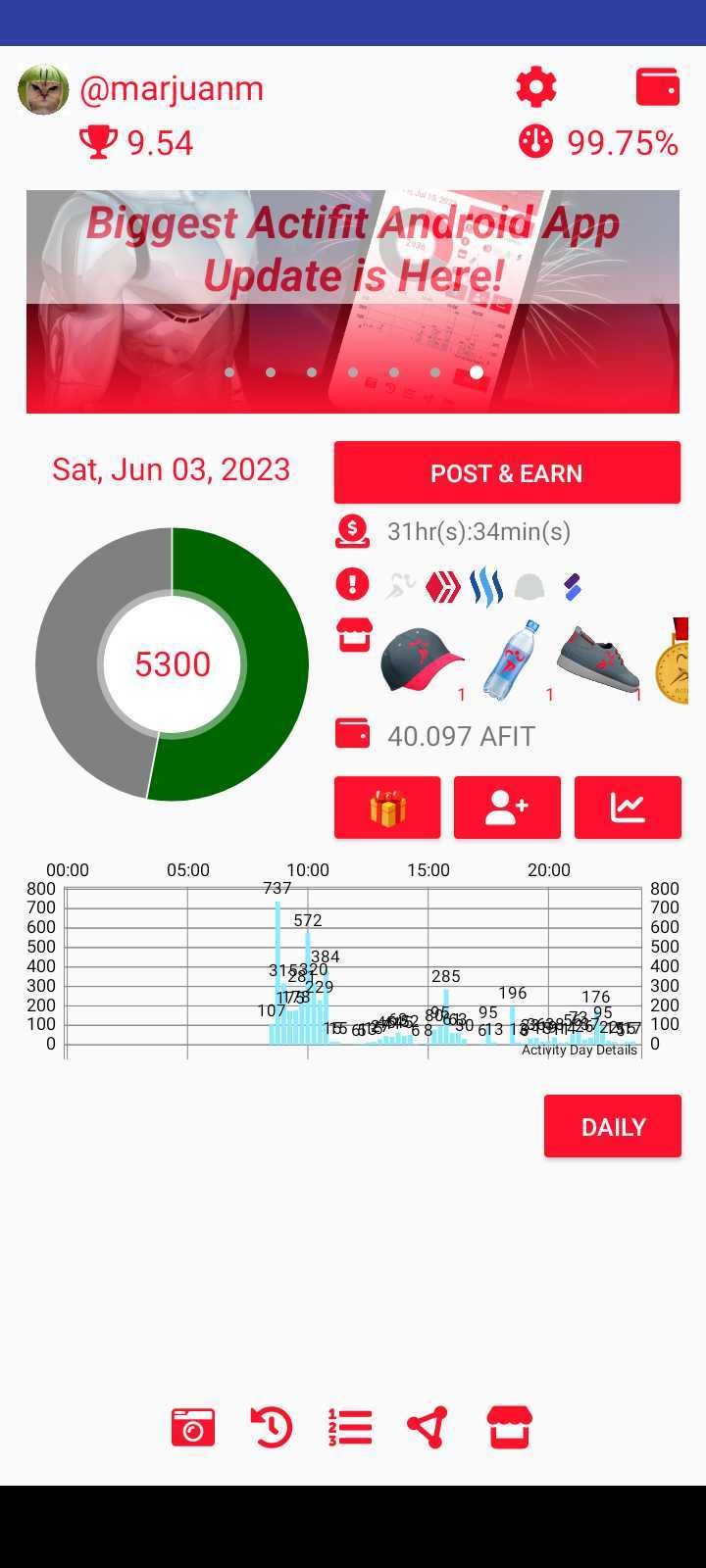This screenshot has height=1568, width=706.
Task: Open the Hive logo icon
Action: [442, 587]
